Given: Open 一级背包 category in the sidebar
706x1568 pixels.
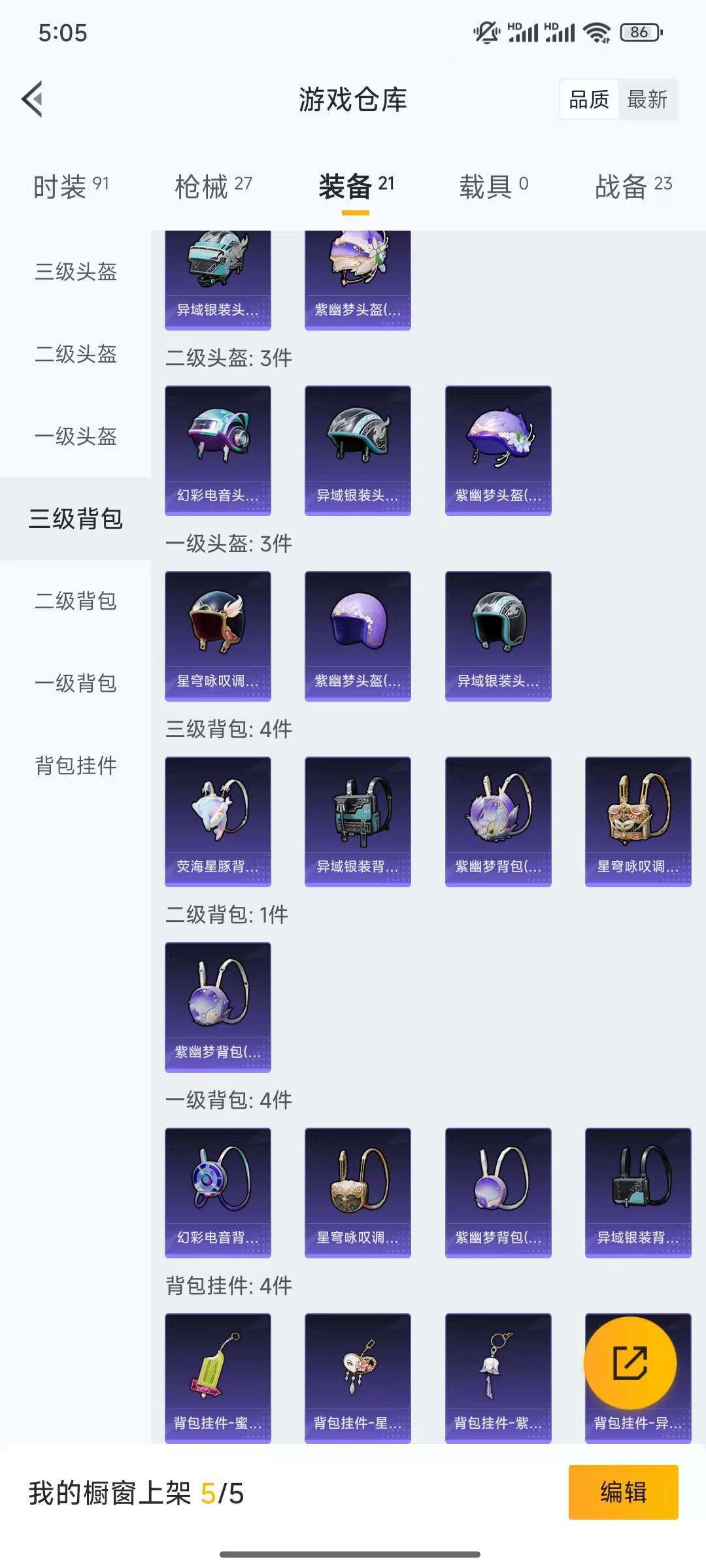Looking at the screenshot, I should click(76, 683).
